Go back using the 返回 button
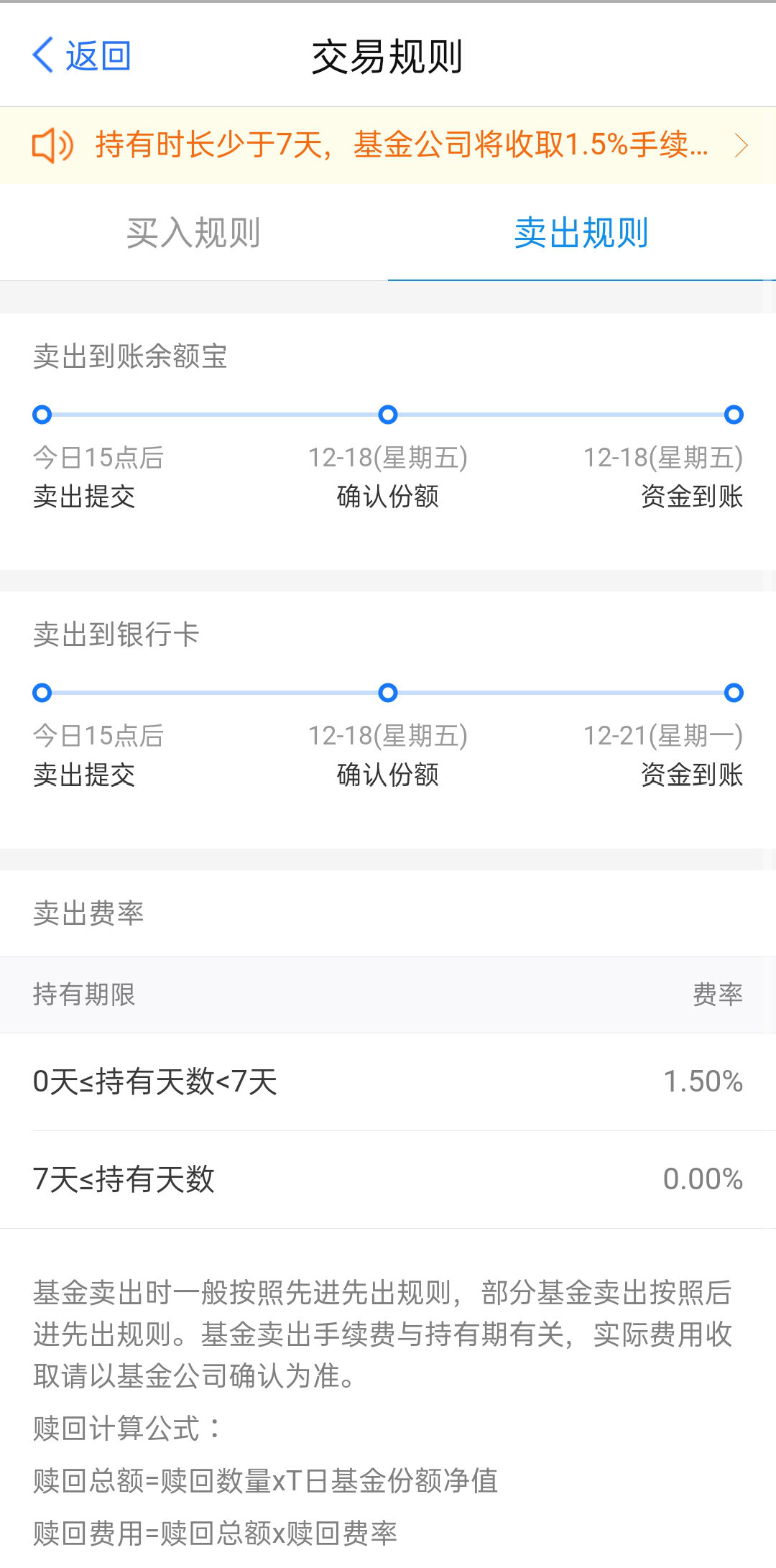 pos(82,55)
